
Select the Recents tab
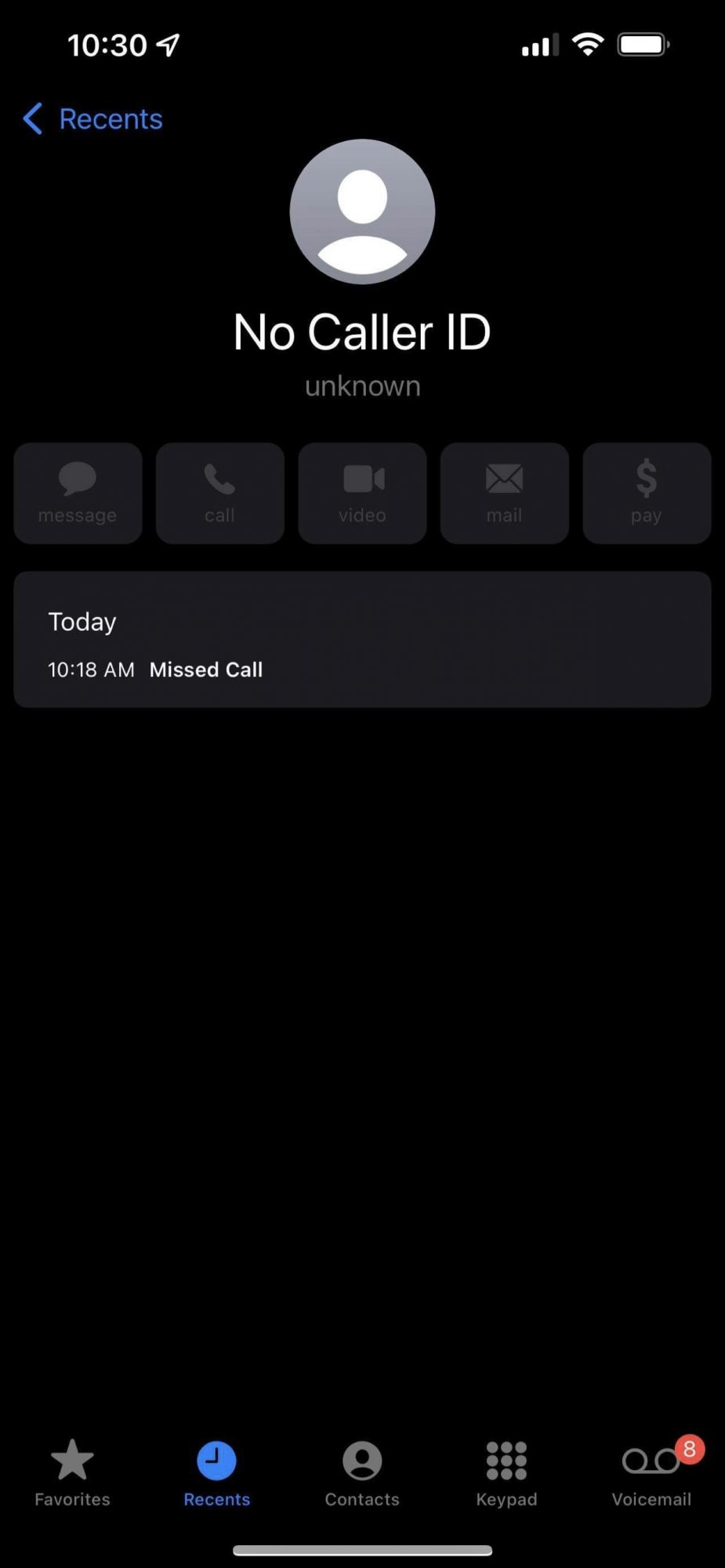coord(216,1472)
